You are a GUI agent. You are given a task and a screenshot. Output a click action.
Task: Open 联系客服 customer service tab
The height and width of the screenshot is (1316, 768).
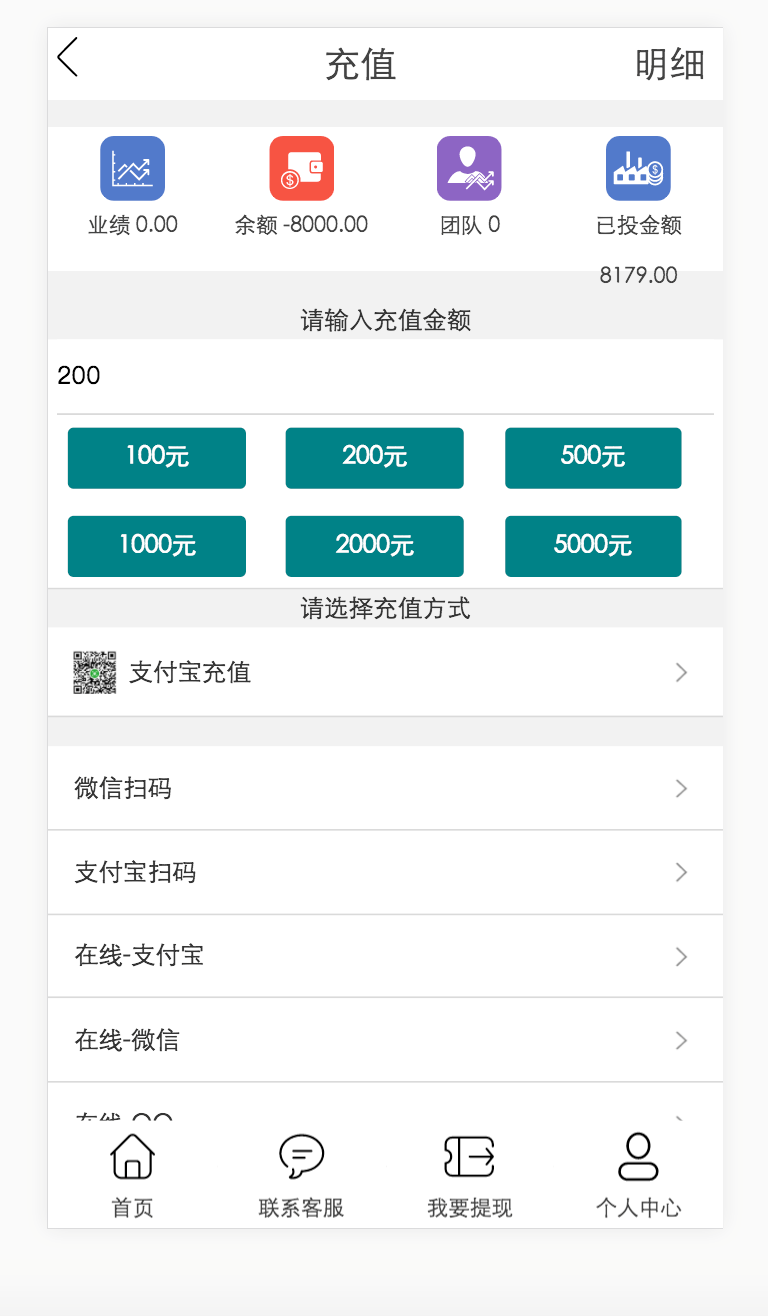pos(301,1176)
